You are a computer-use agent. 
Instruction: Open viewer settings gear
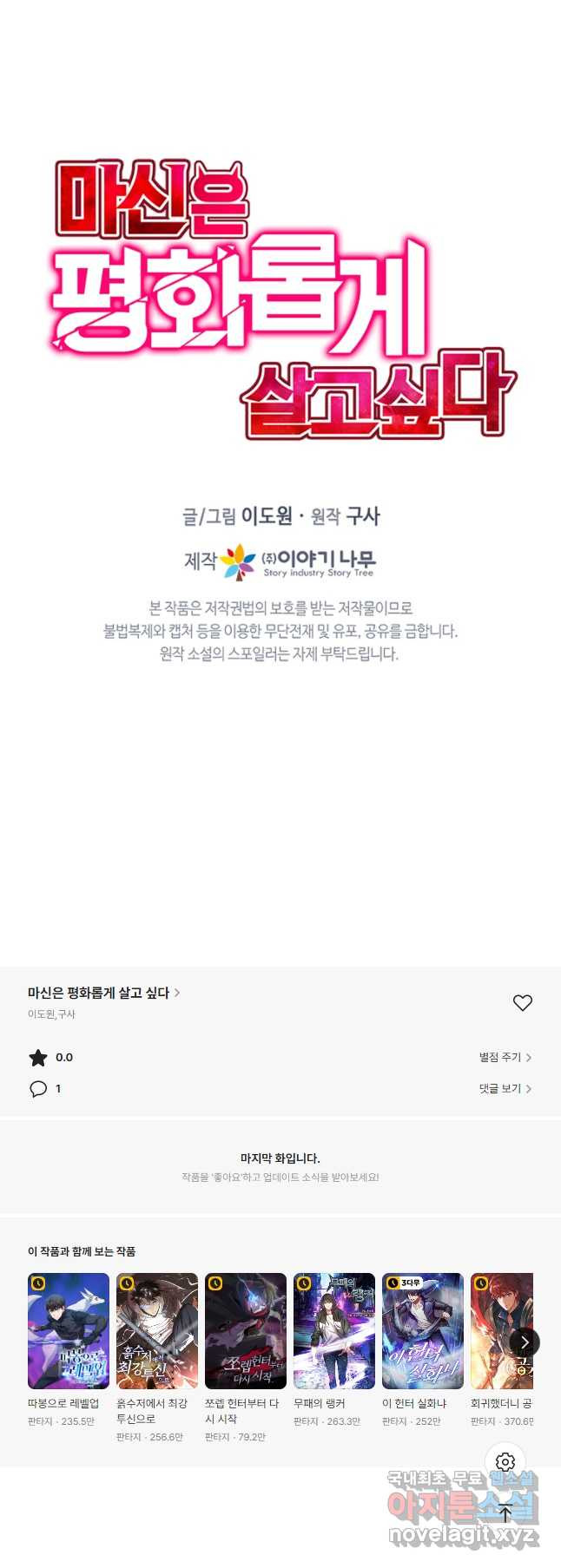[x=505, y=1462]
